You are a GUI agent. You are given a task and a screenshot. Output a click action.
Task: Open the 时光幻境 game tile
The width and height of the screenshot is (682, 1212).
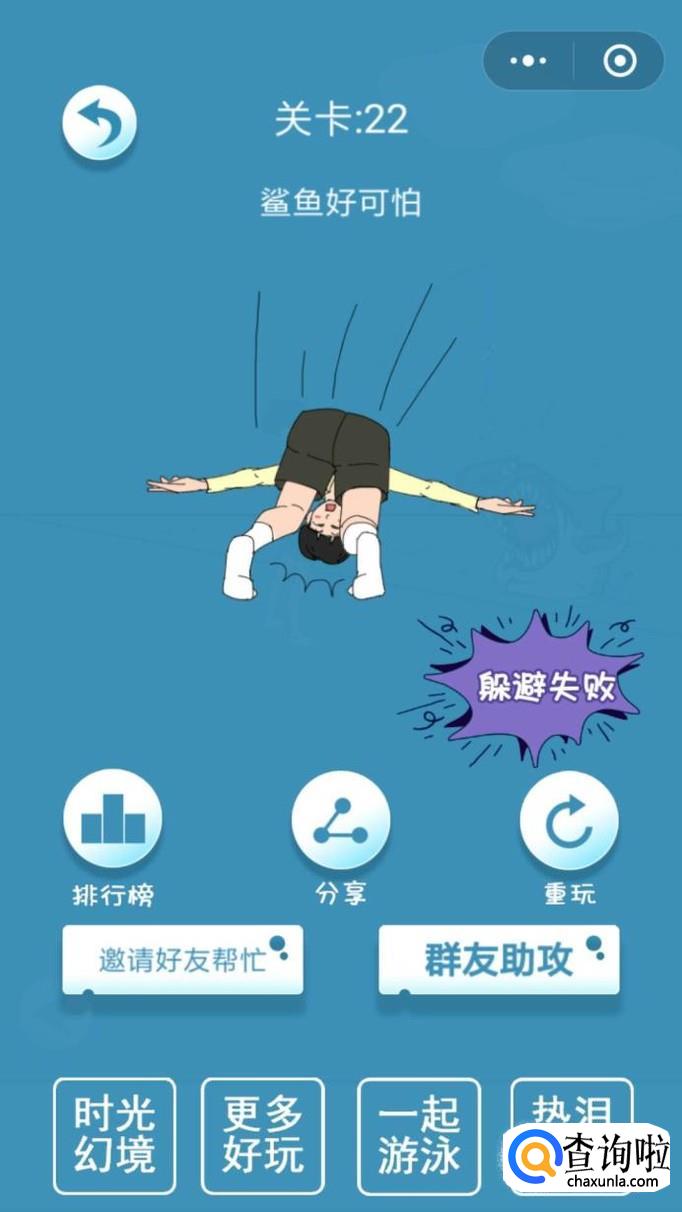tap(114, 1135)
